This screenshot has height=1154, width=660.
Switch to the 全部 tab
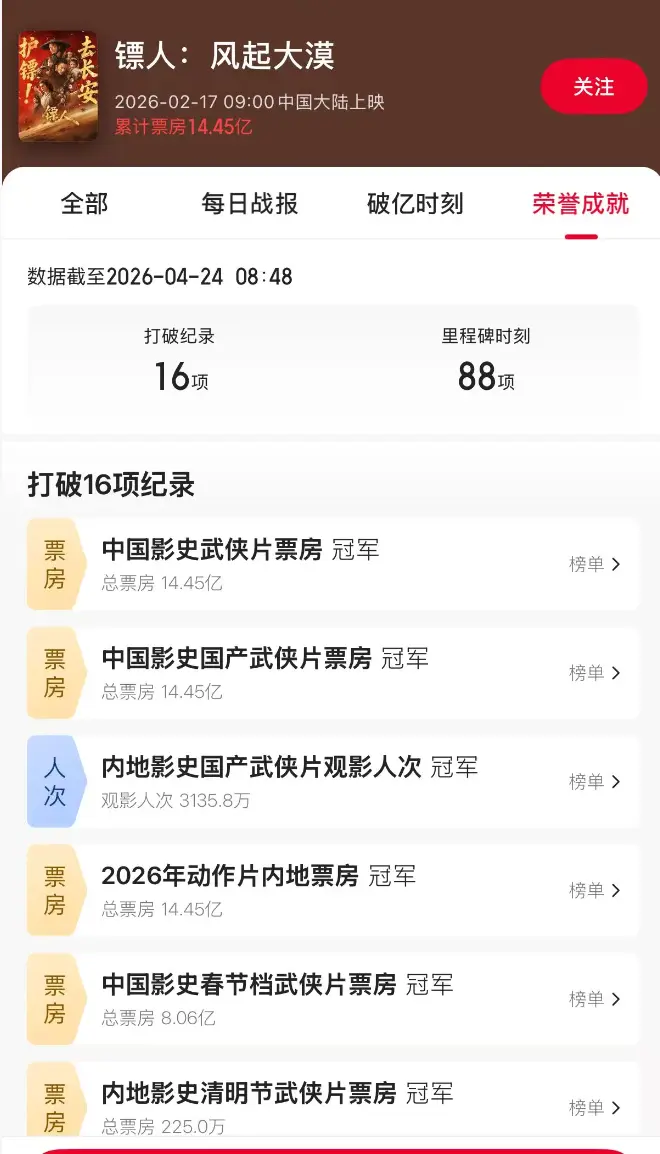pyautogui.click(x=84, y=204)
